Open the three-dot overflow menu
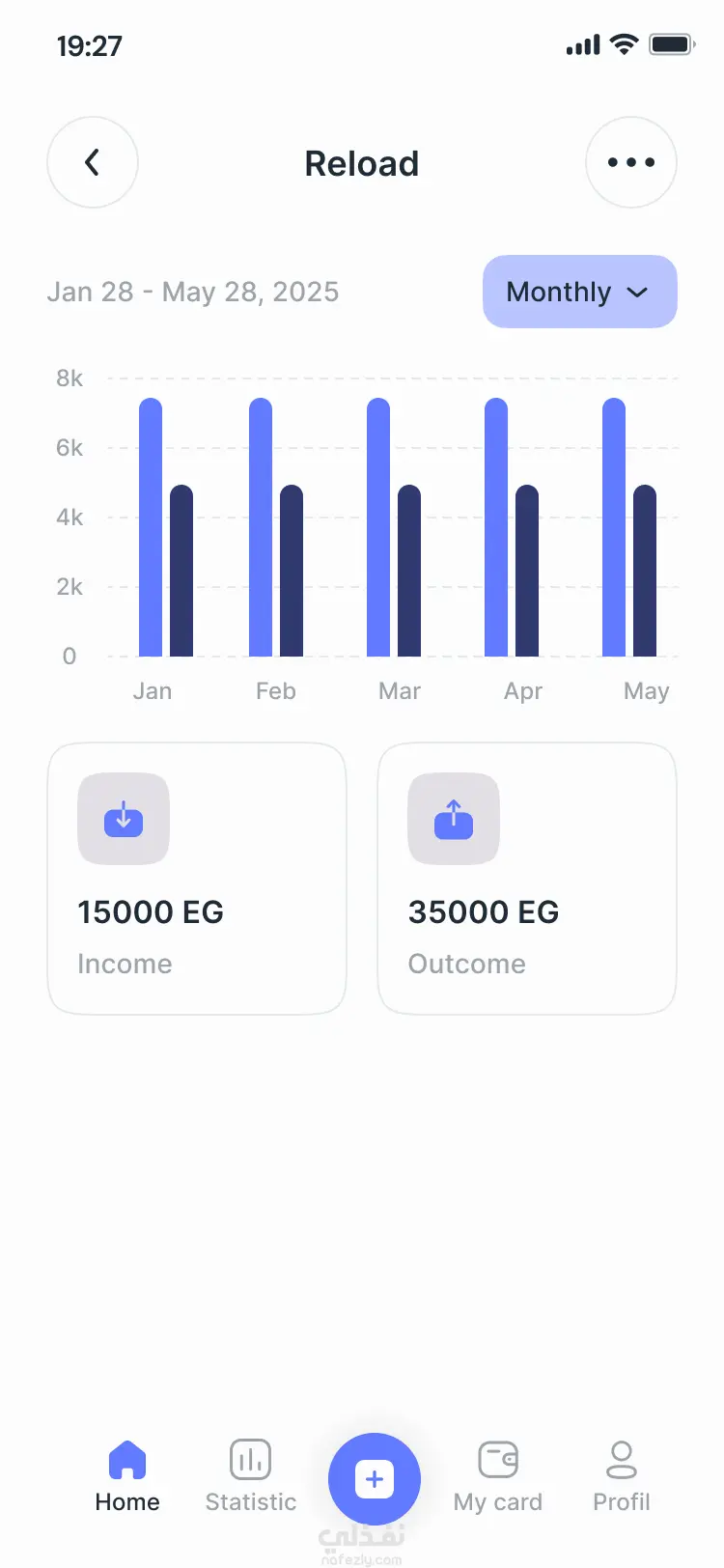Image resolution: width=724 pixels, height=1568 pixels. click(x=631, y=162)
